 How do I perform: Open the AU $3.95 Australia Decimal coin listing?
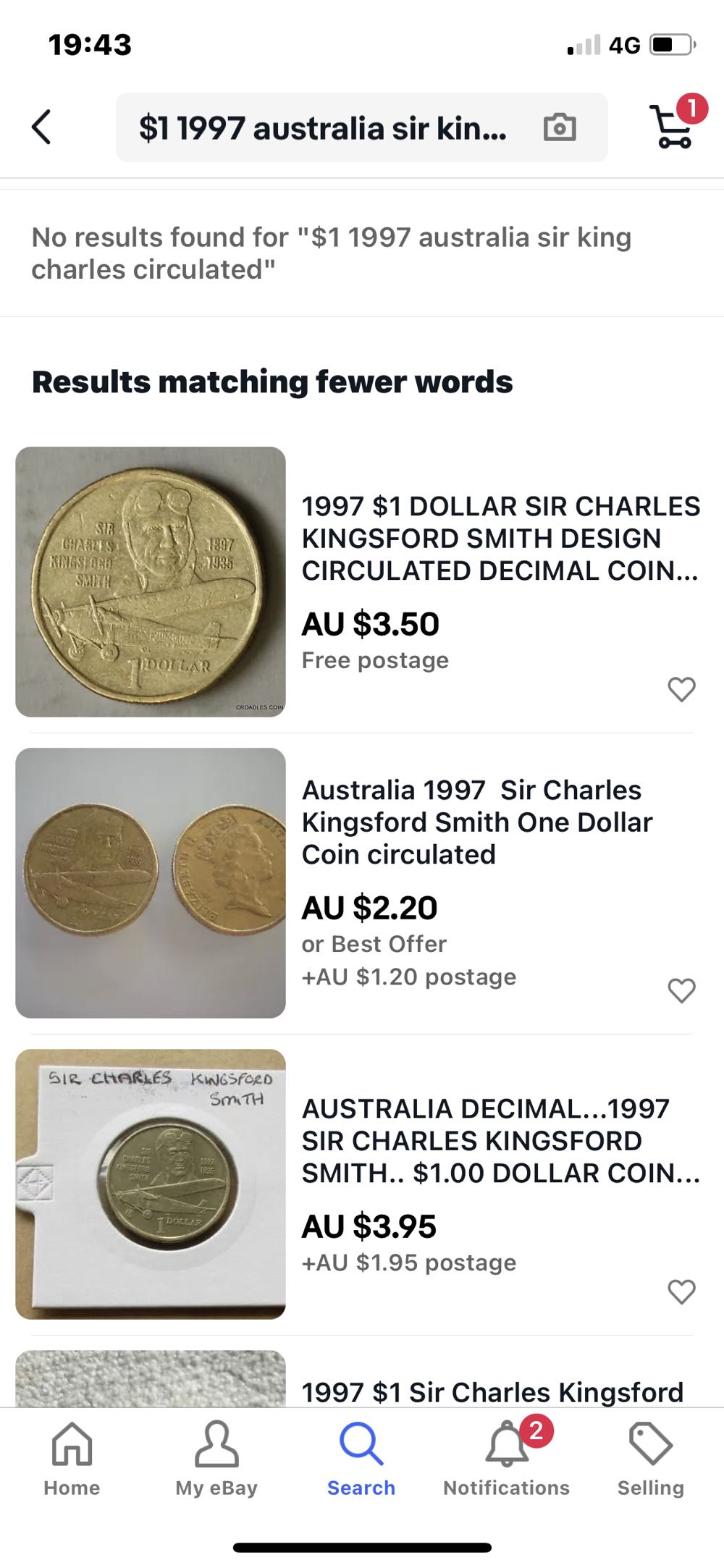pos(500,1141)
